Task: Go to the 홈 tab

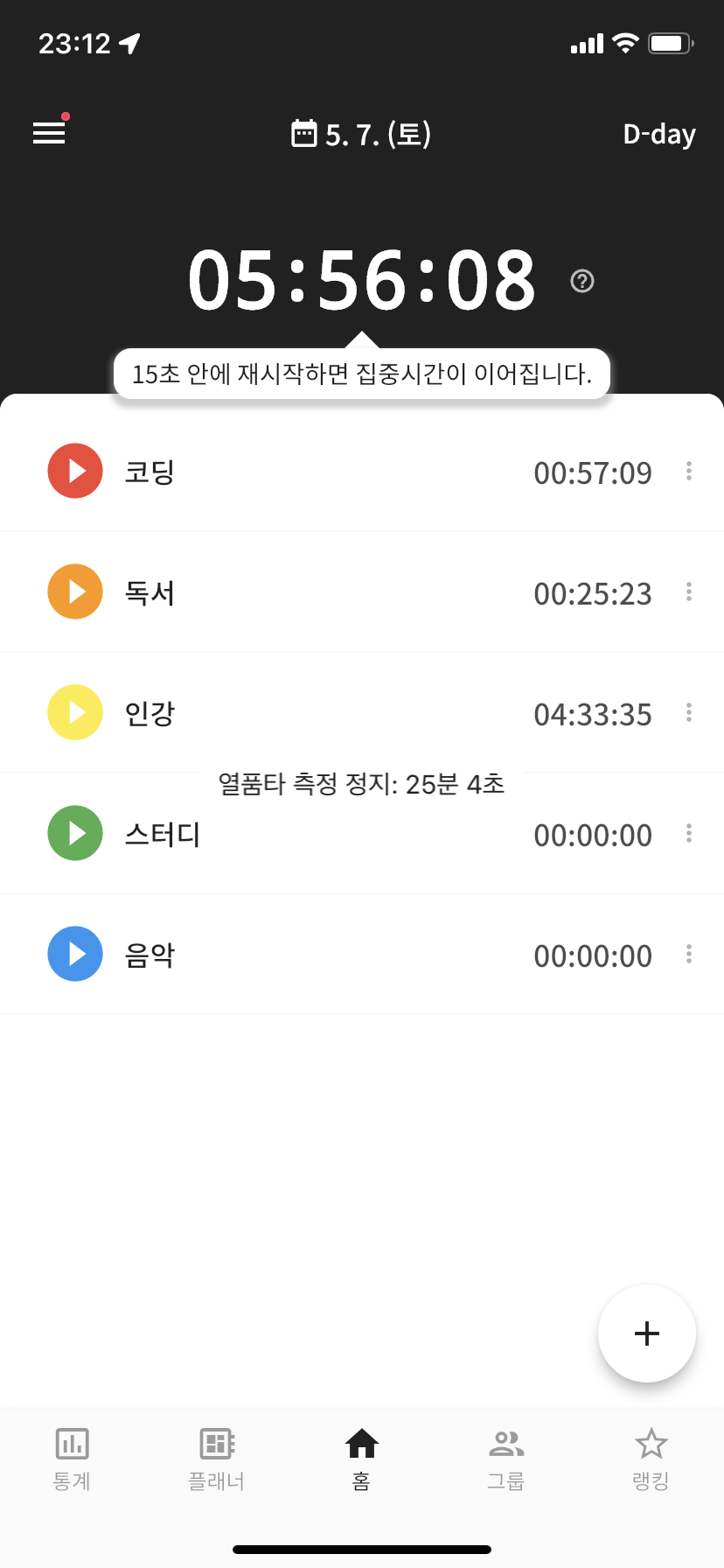Action: pyautogui.click(x=361, y=1459)
